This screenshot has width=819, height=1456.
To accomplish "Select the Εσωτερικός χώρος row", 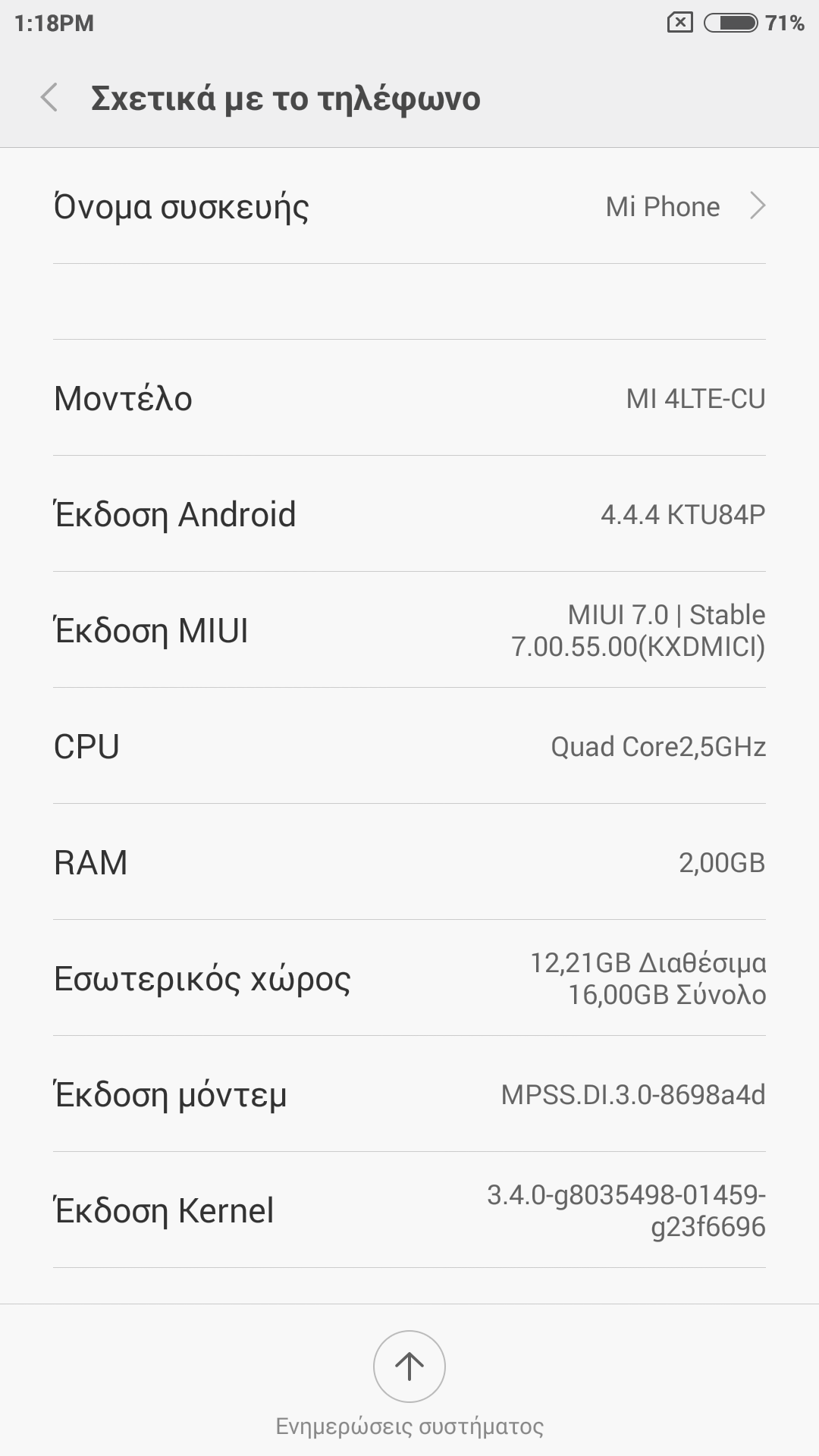I will pyautogui.click(x=409, y=978).
